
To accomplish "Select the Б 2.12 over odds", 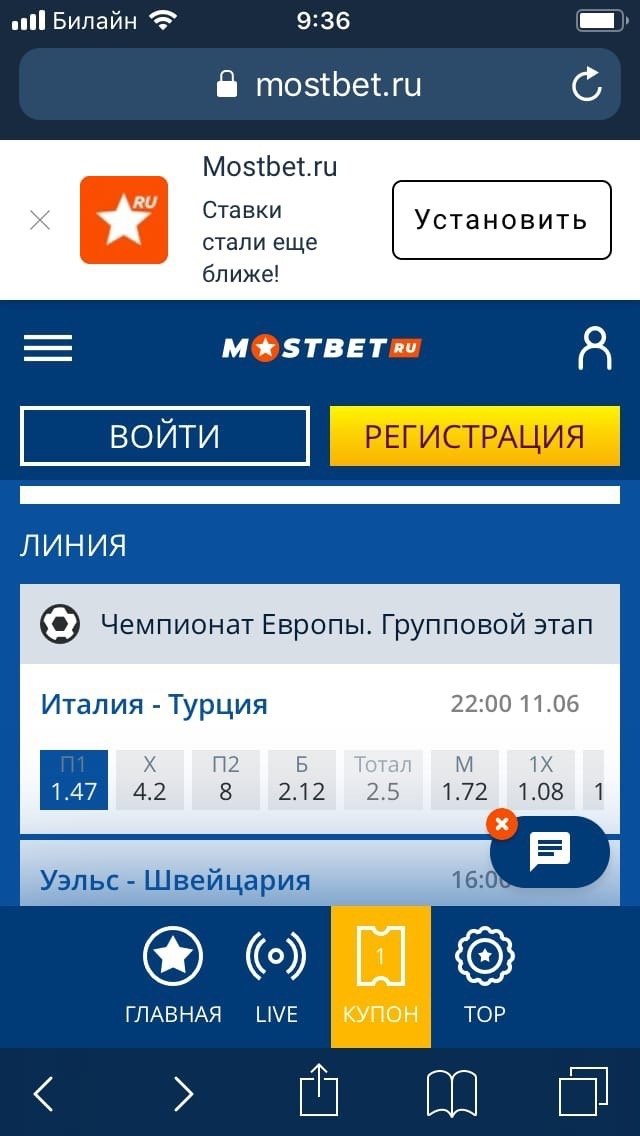I will [302, 780].
